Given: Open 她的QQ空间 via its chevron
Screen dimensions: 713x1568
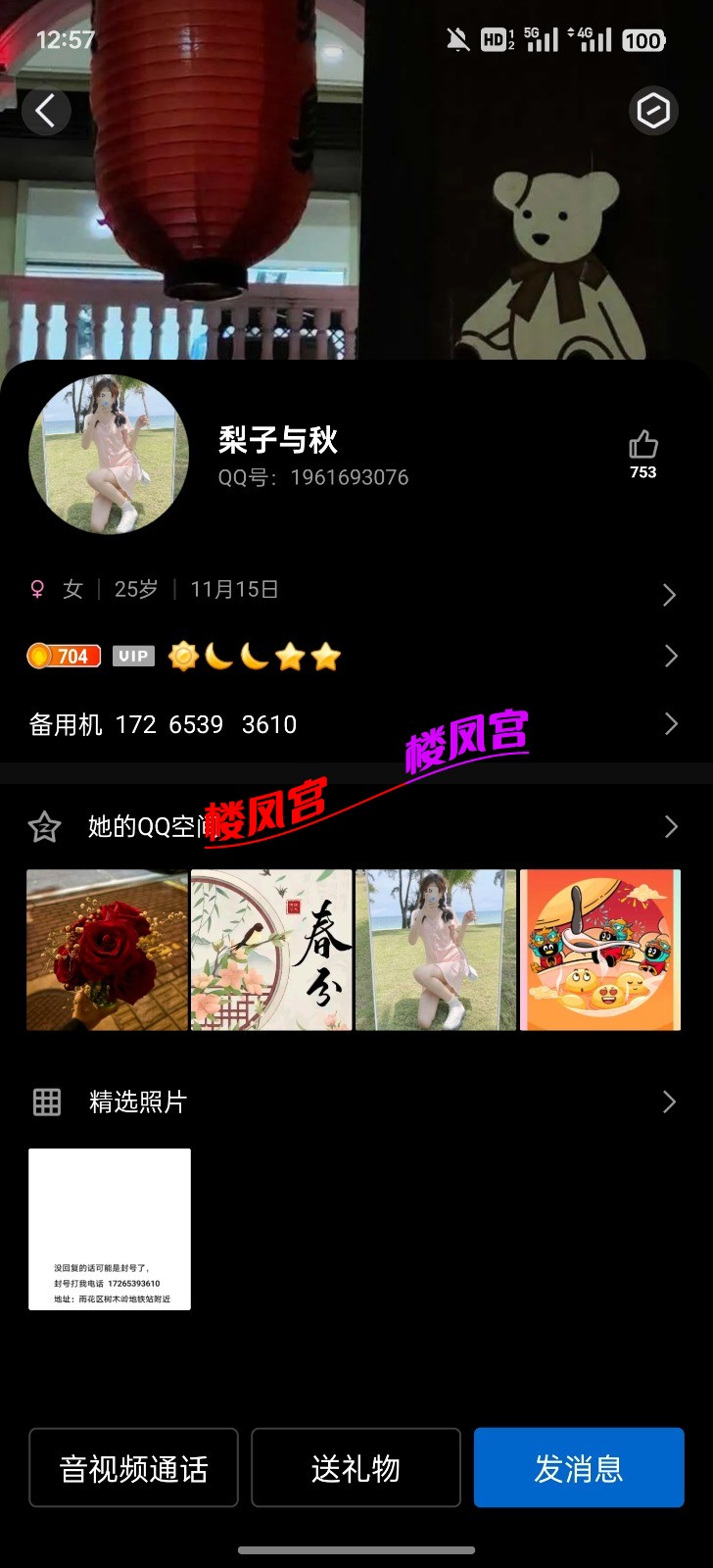Looking at the screenshot, I should point(669,827).
